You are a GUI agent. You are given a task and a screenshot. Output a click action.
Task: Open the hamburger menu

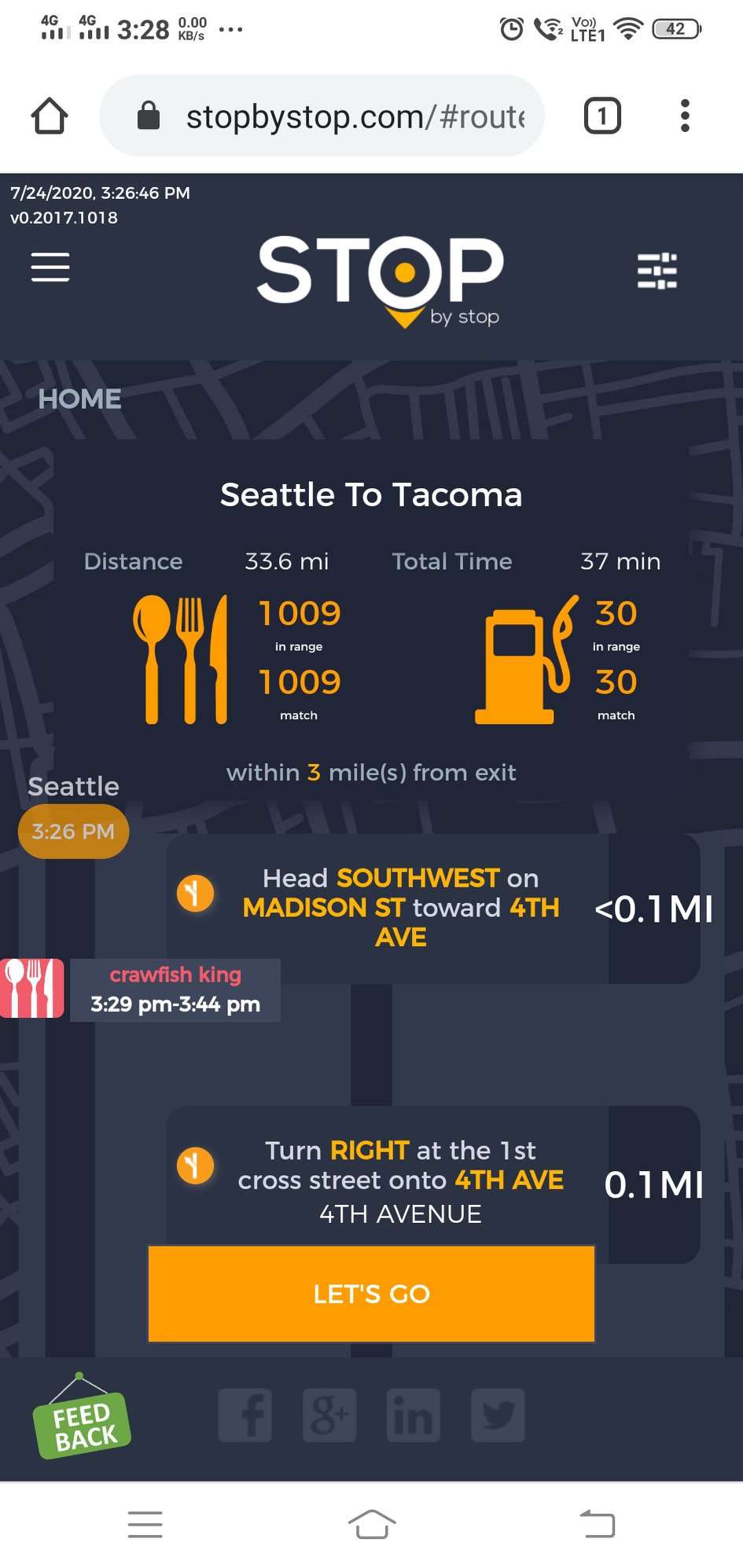[50, 267]
